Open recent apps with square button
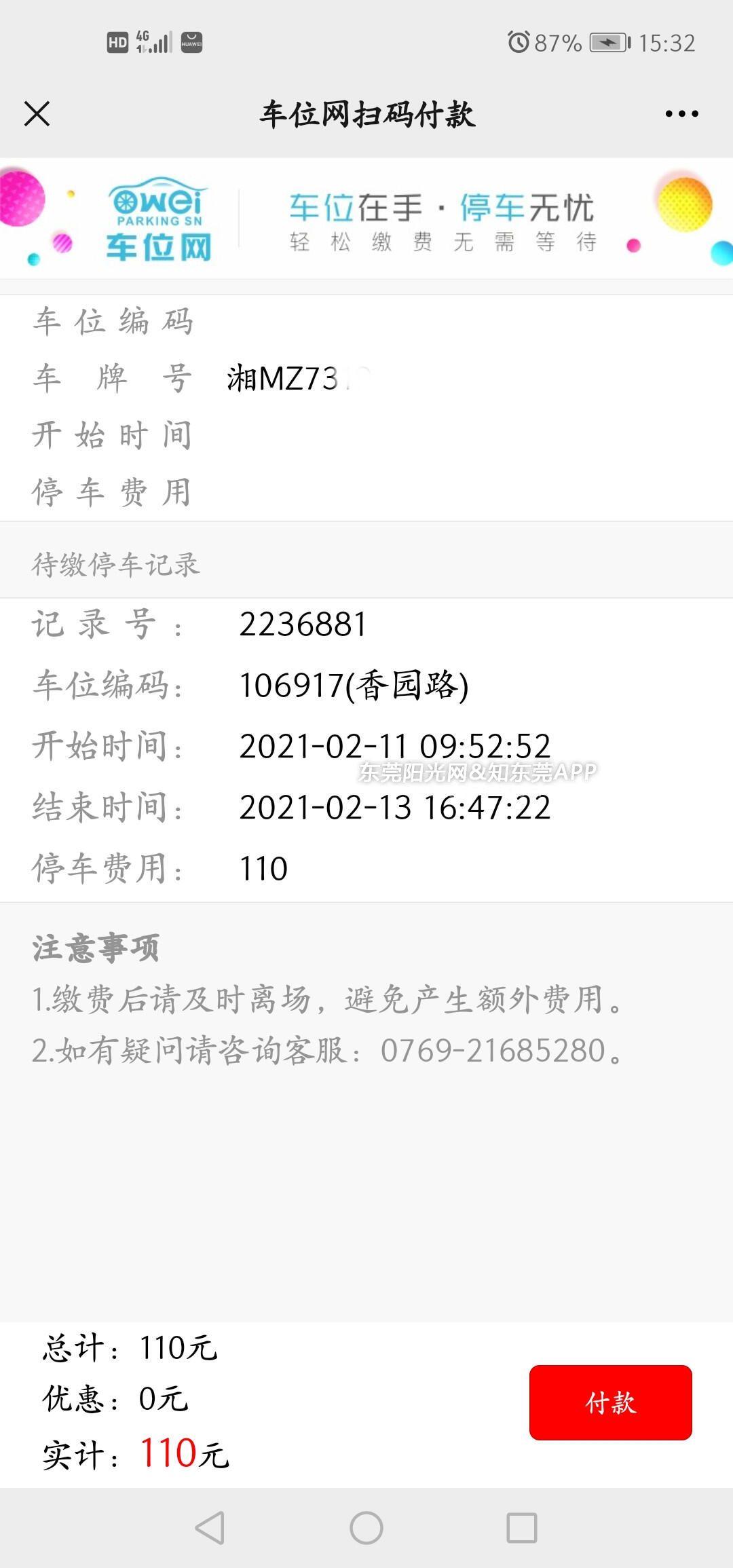The image size is (733, 1568). 522,1528
